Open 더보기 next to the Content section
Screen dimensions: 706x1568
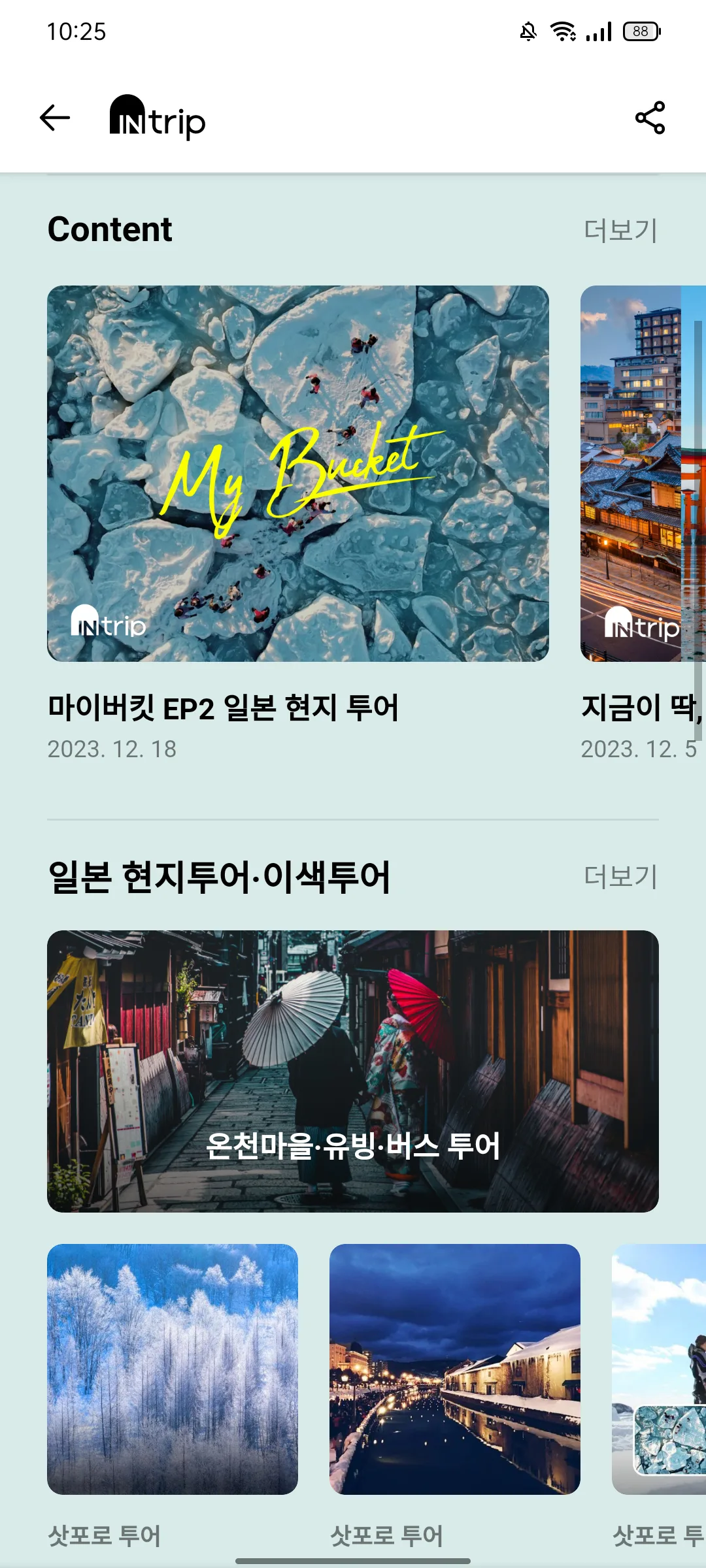[x=620, y=230]
